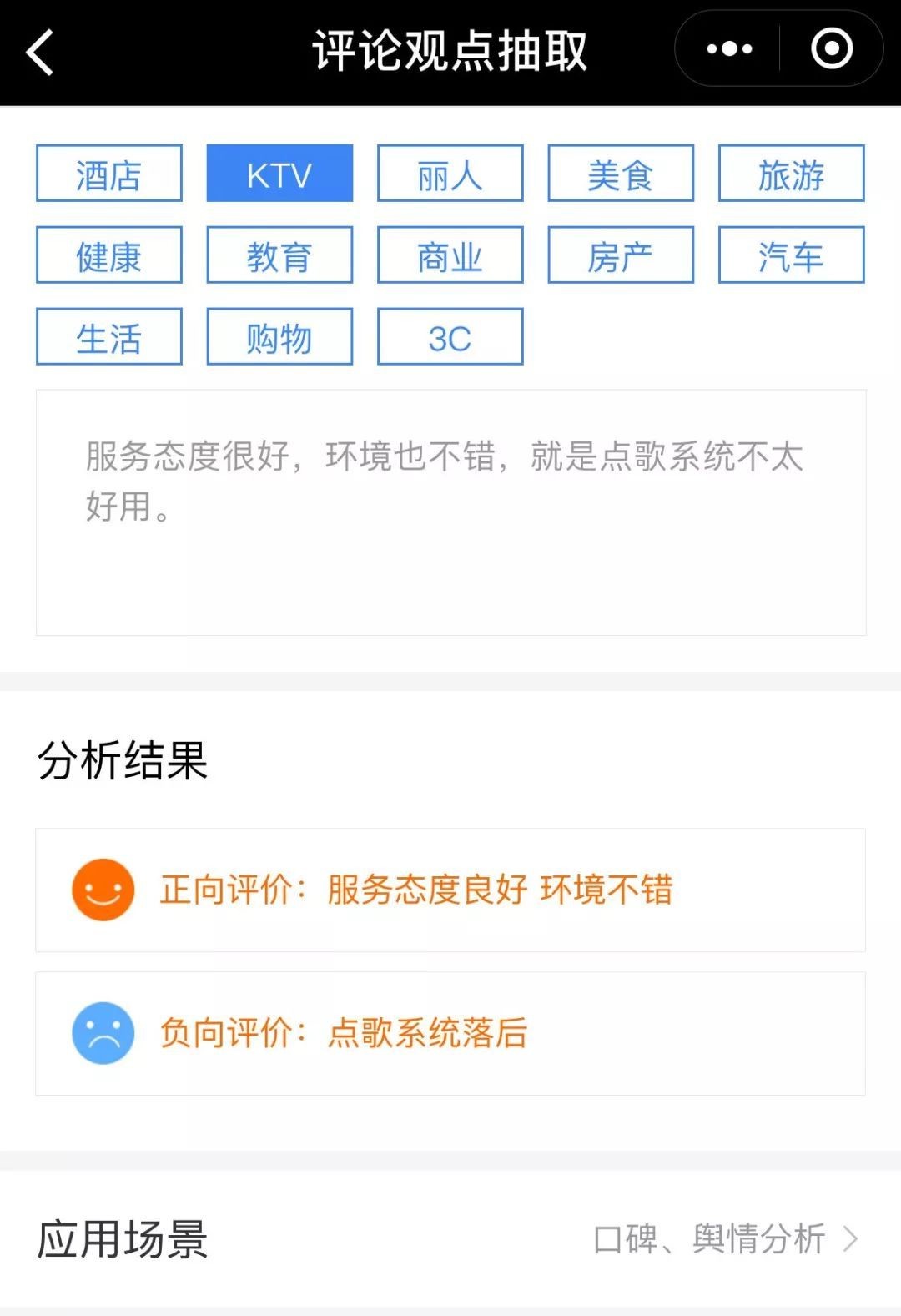Switch to the 酒店 tab
The height and width of the screenshot is (1316, 901).
pos(109,174)
